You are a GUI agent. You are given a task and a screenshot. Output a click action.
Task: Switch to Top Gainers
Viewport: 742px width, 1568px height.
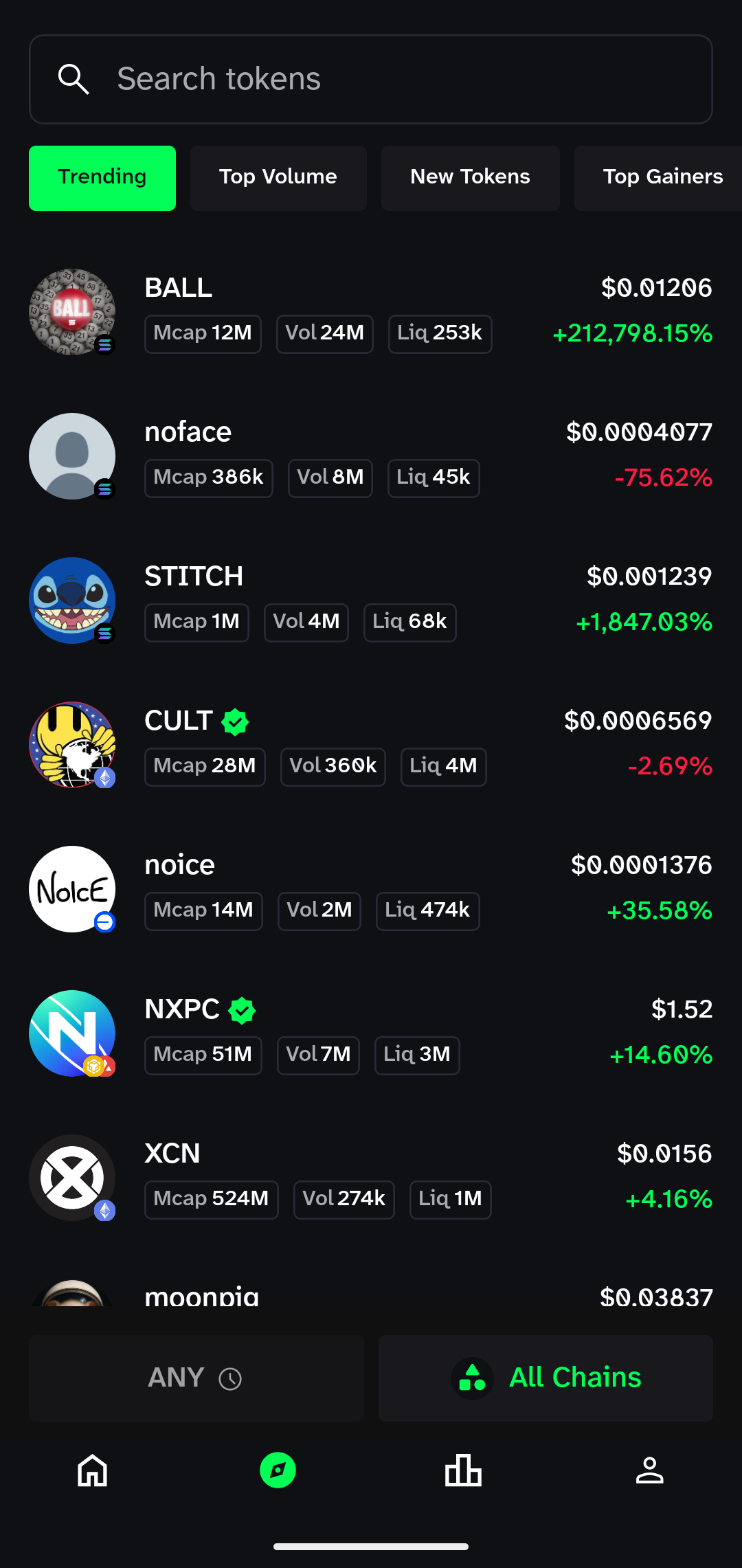(658, 178)
